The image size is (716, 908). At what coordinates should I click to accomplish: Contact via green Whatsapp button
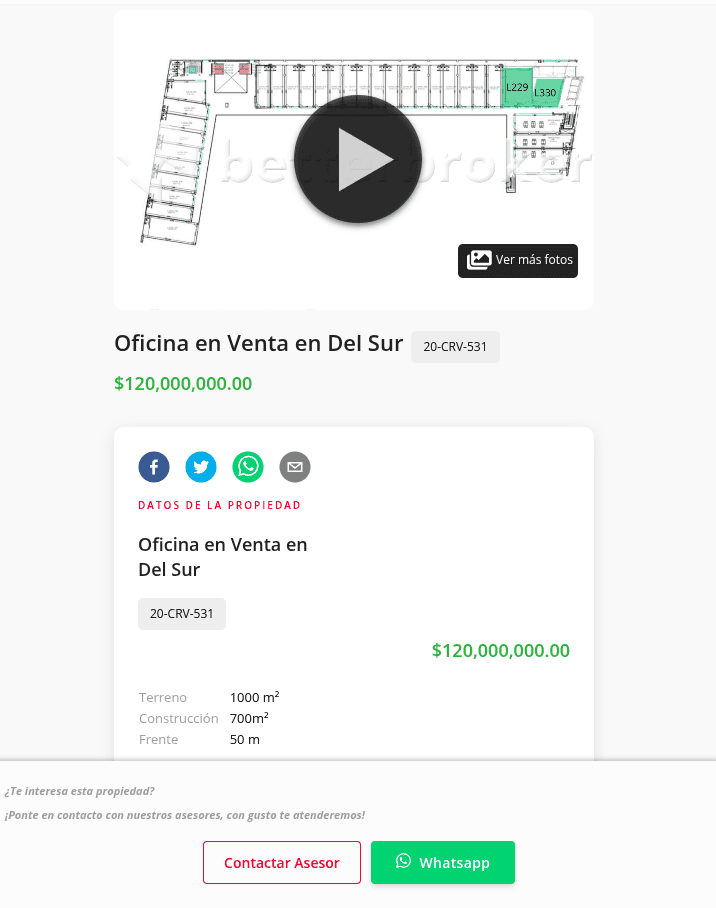(x=442, y=862)
